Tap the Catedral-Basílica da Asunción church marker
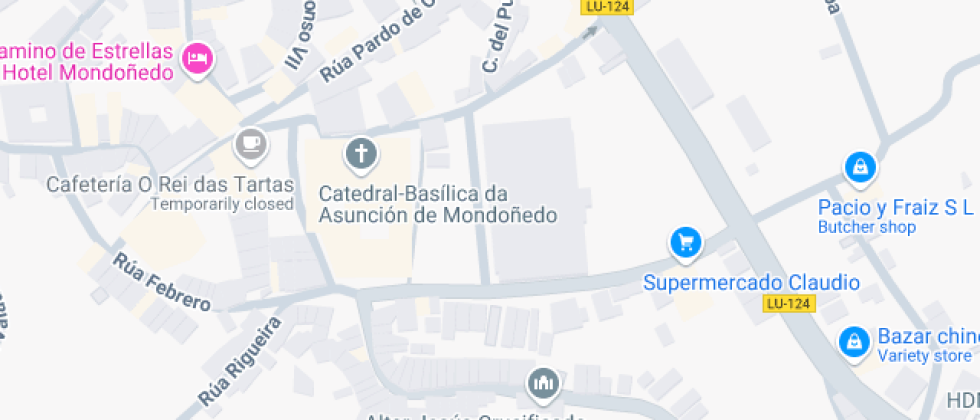This screenshot has height=420, width=980. coord(361,155)
